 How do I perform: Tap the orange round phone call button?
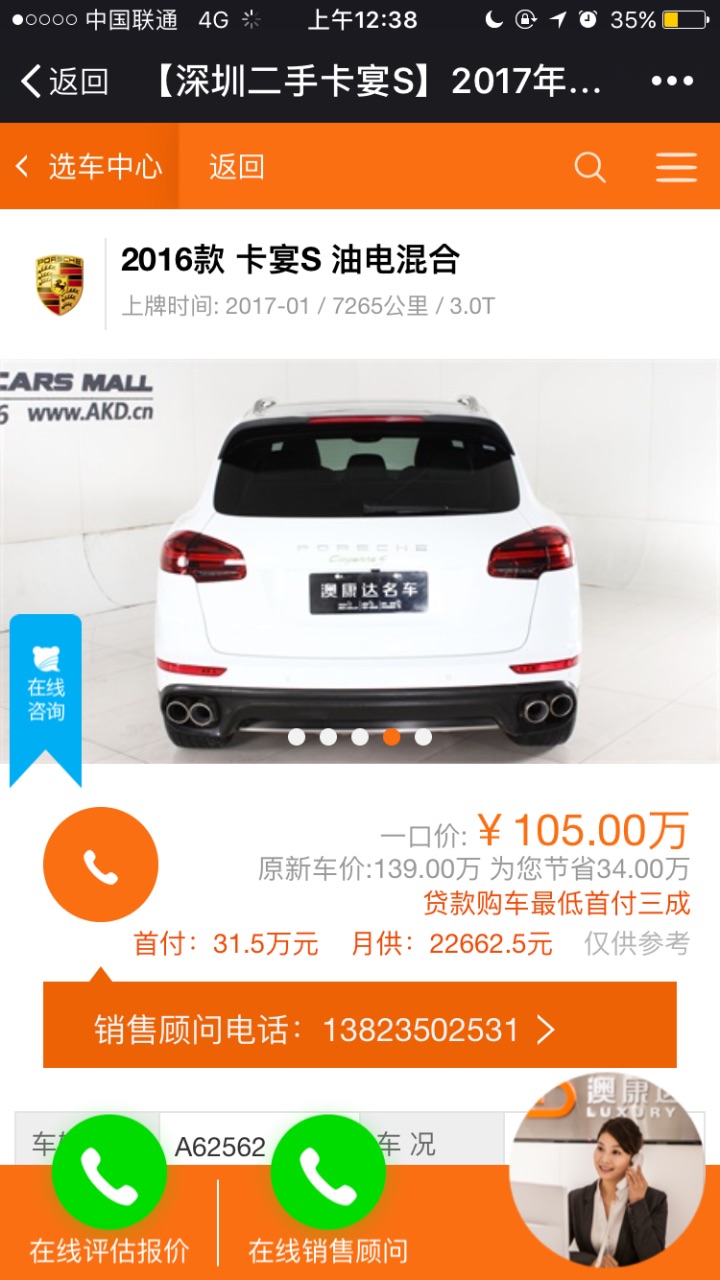click(x=101, y=865)
